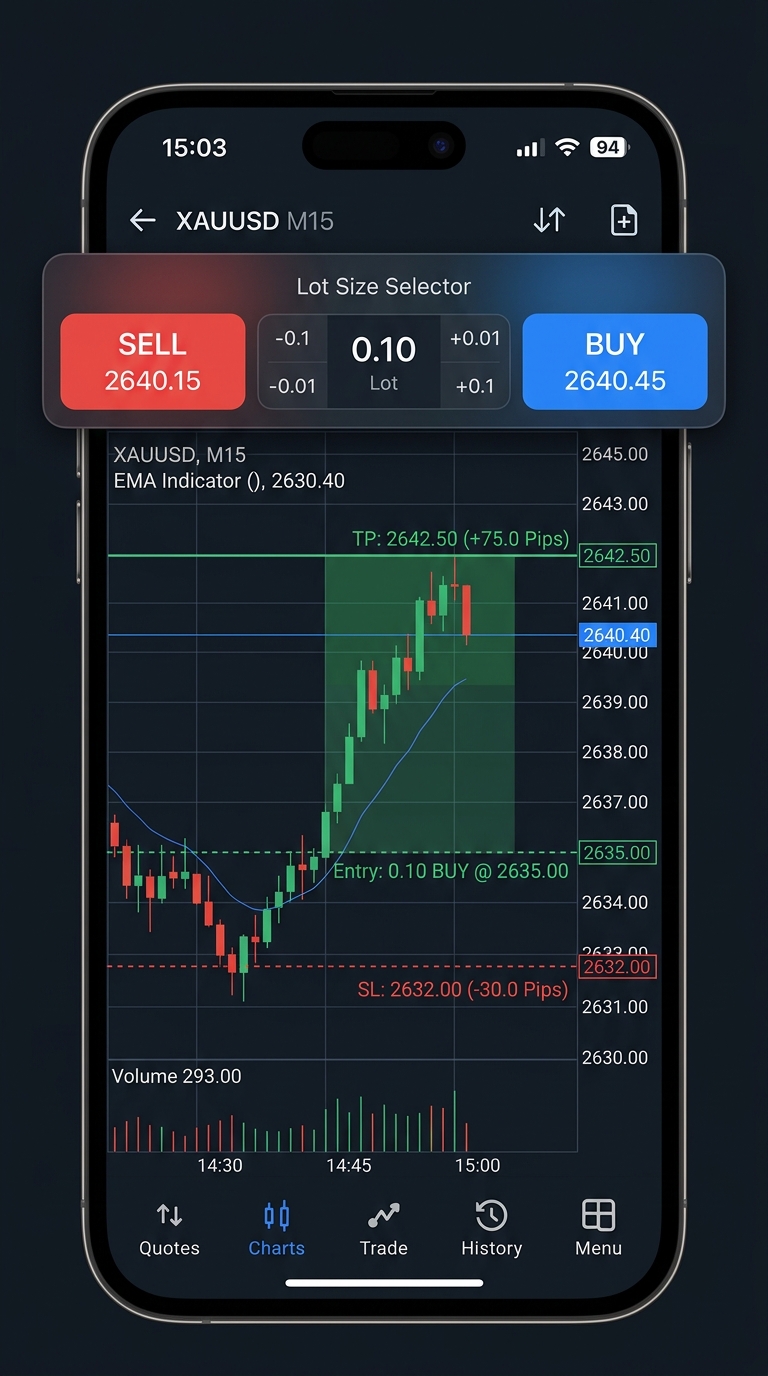Open the Menu tab

tap(599, 1229)
